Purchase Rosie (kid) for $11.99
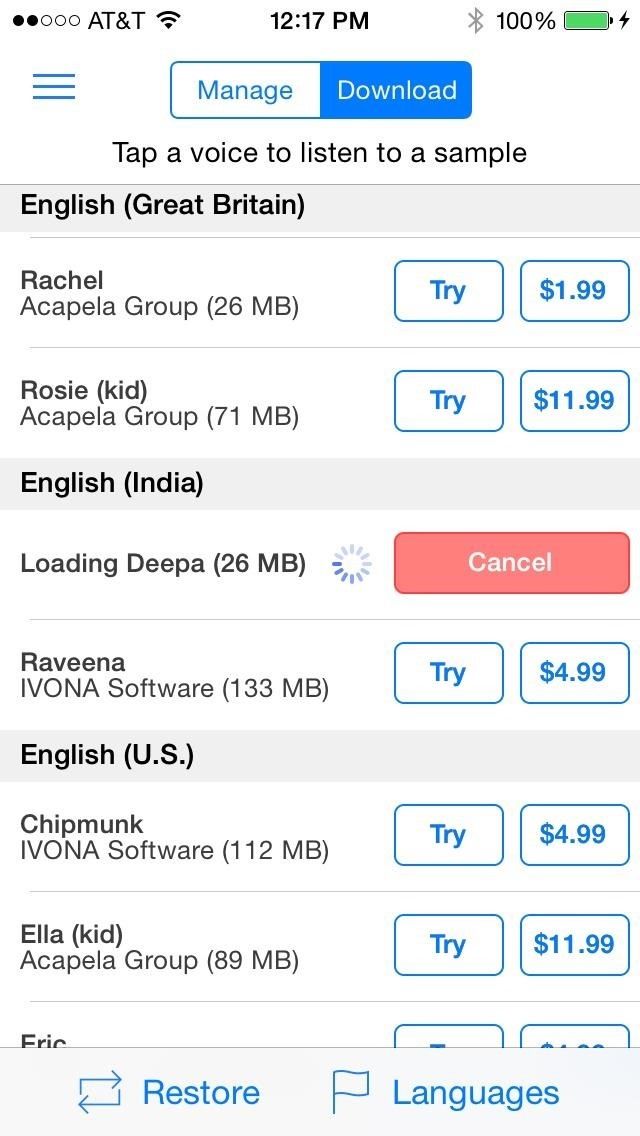 coord(573,401)
